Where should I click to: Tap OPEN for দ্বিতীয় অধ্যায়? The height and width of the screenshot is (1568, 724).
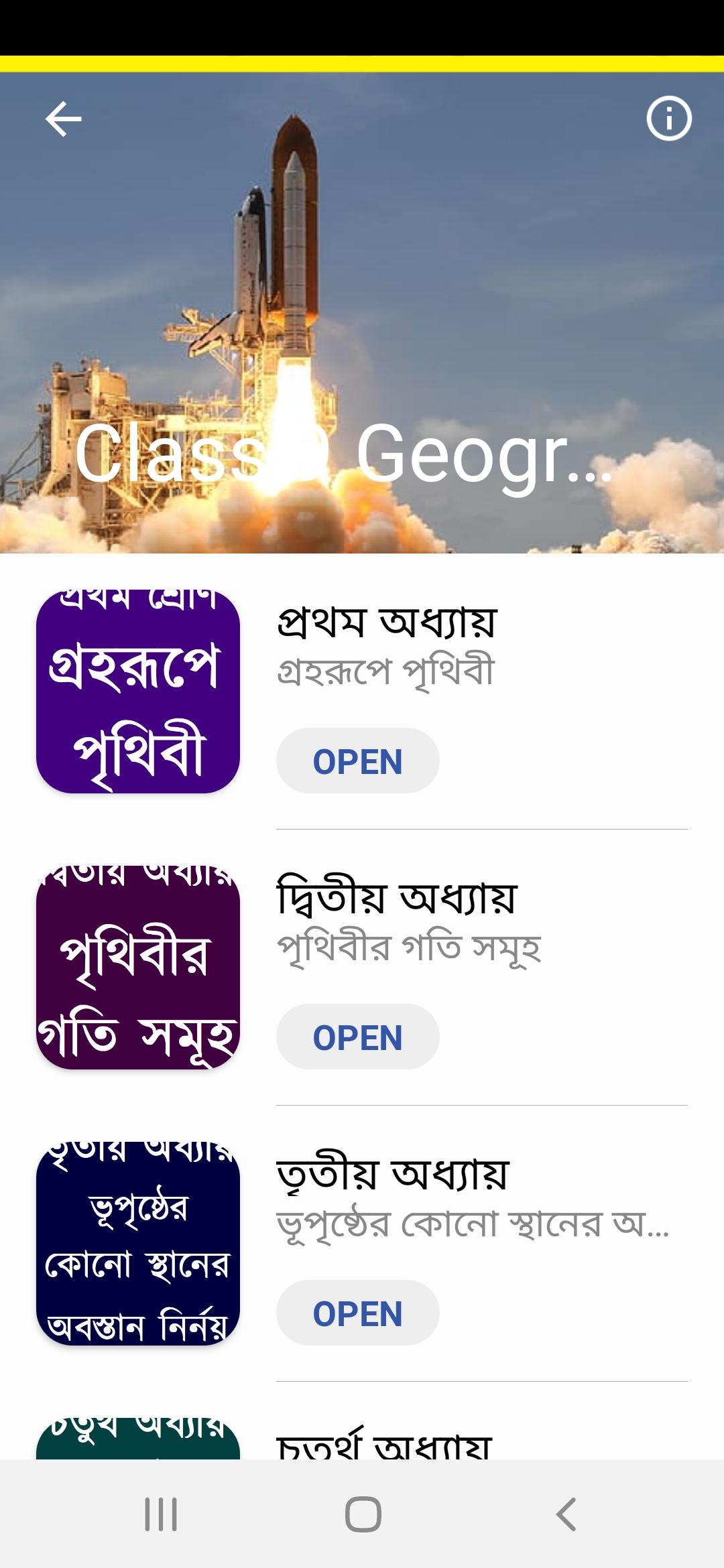(357, 1037)
